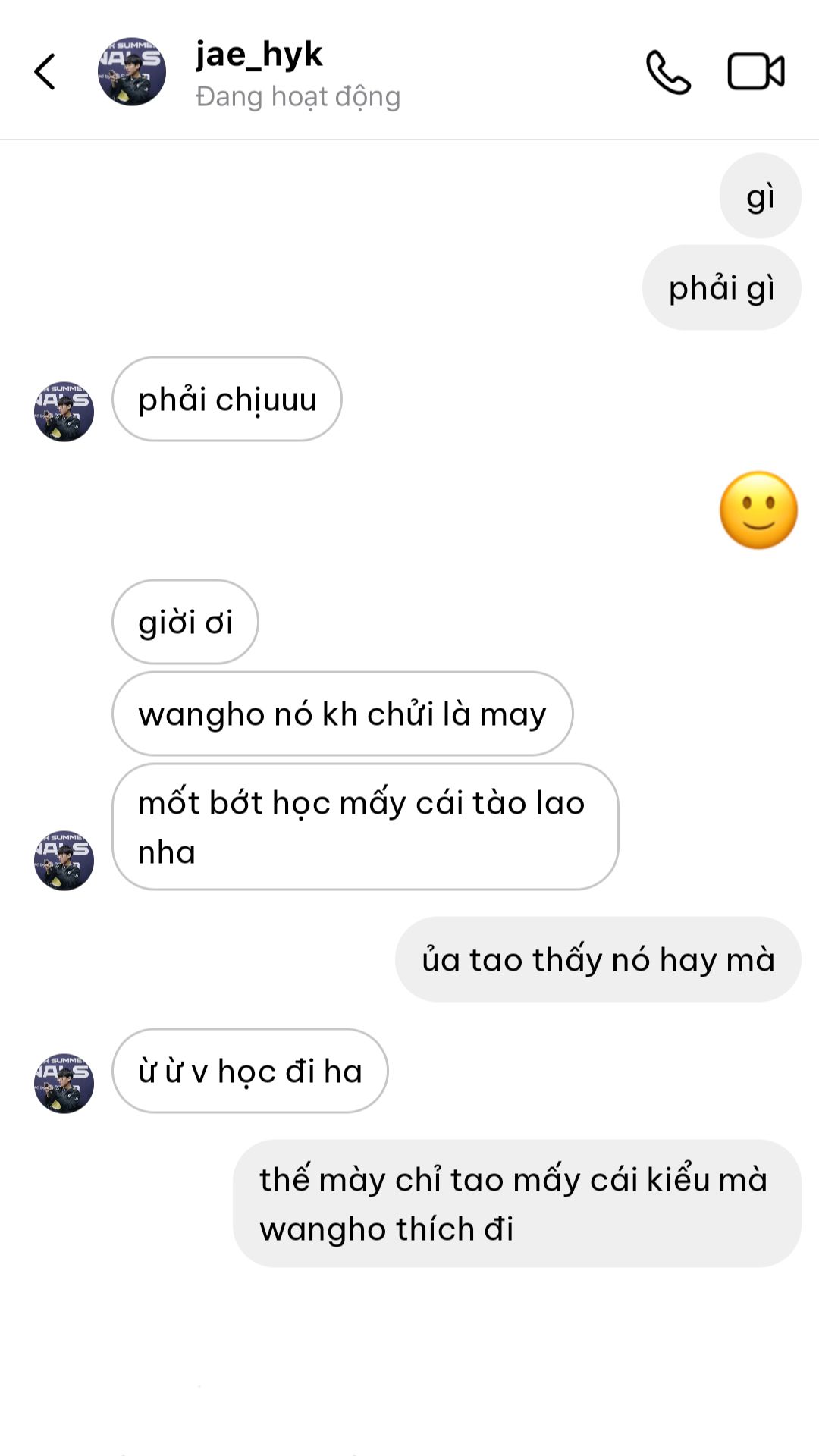Tap the jae_hyk username in the header

[259, 55]
